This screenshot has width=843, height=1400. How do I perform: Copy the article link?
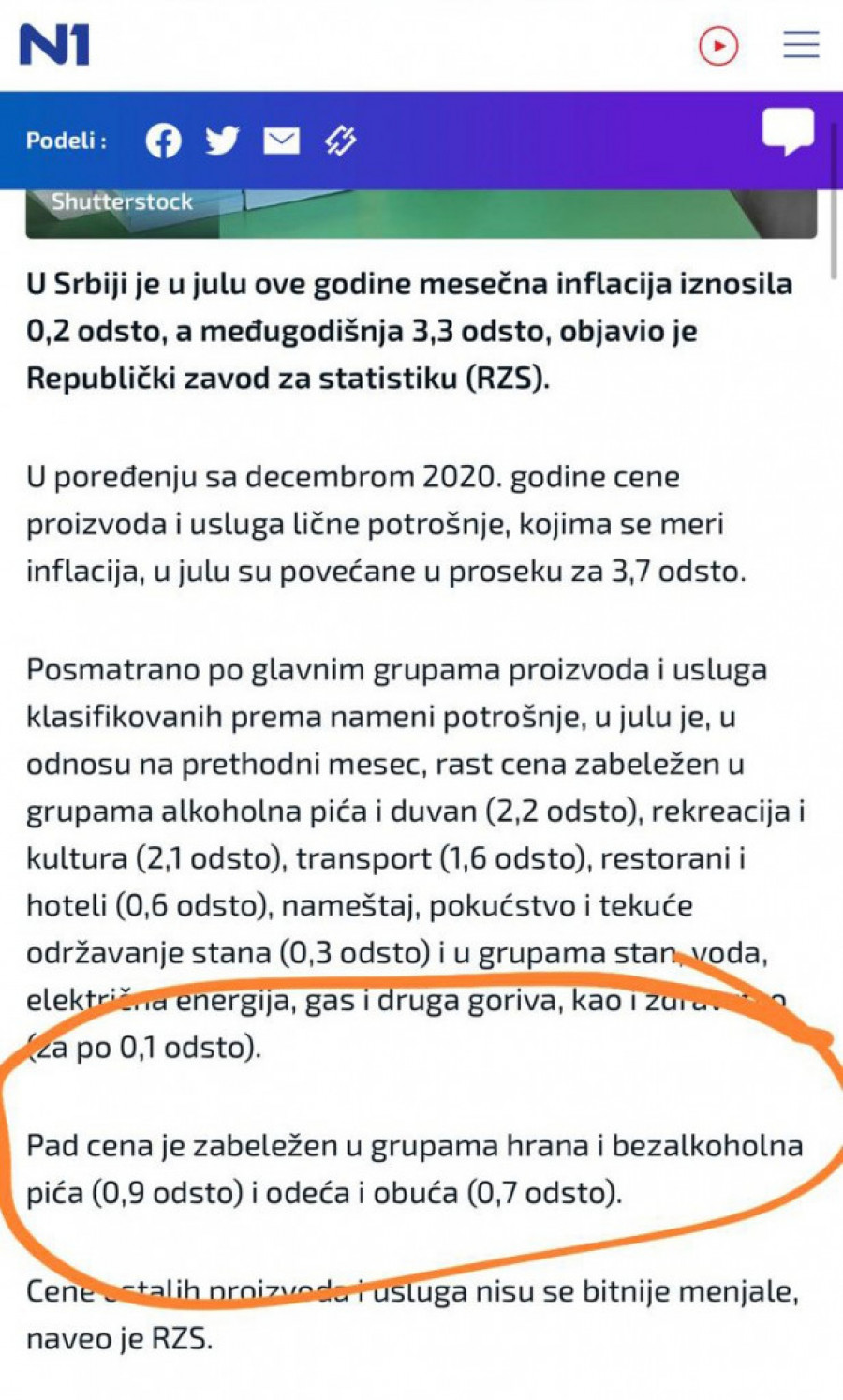pos(340,141)
